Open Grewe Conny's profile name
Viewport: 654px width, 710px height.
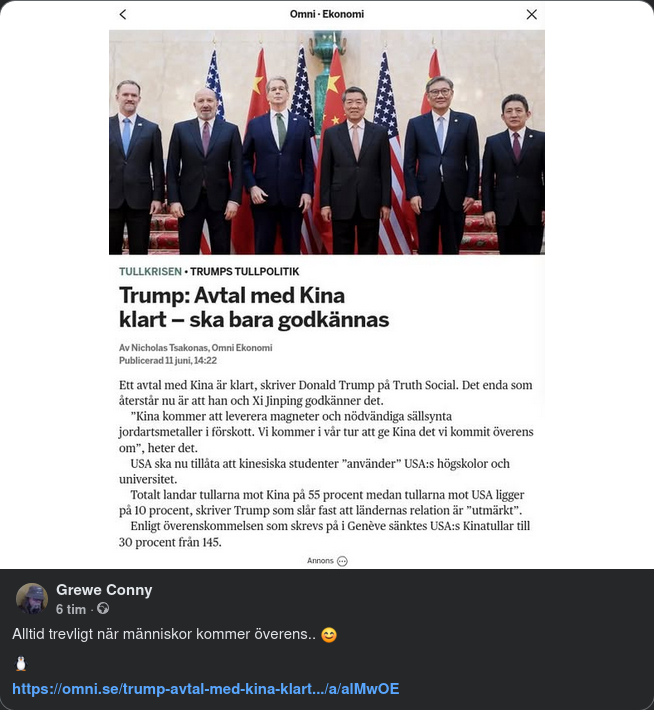[104, 590]
